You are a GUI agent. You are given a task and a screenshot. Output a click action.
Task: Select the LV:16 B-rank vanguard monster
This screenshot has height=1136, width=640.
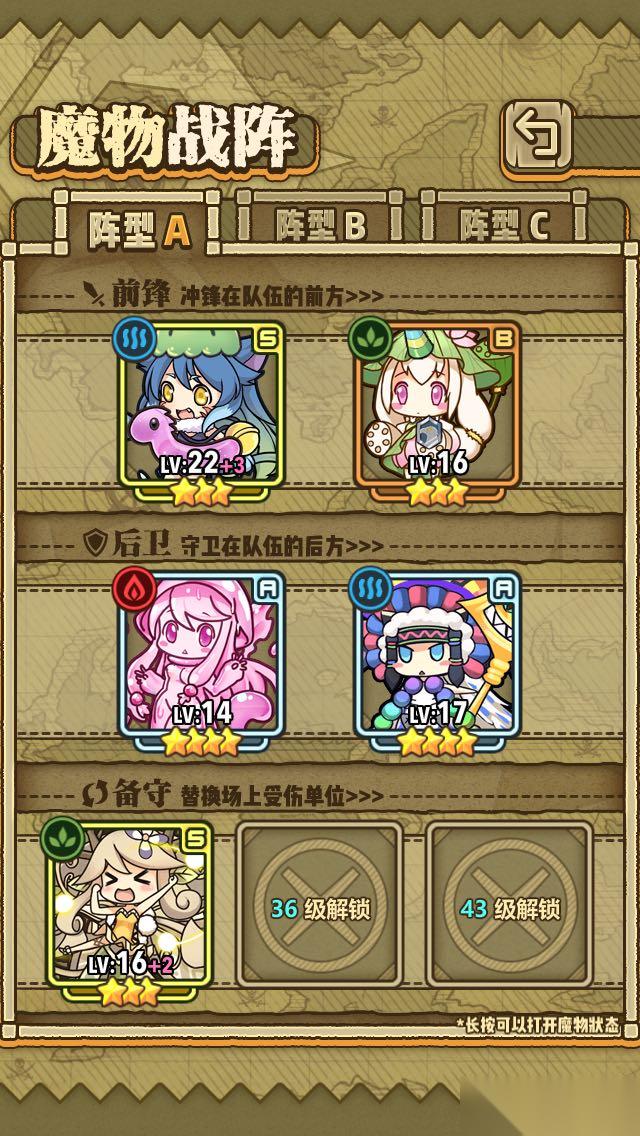click(x=436, y=408)
